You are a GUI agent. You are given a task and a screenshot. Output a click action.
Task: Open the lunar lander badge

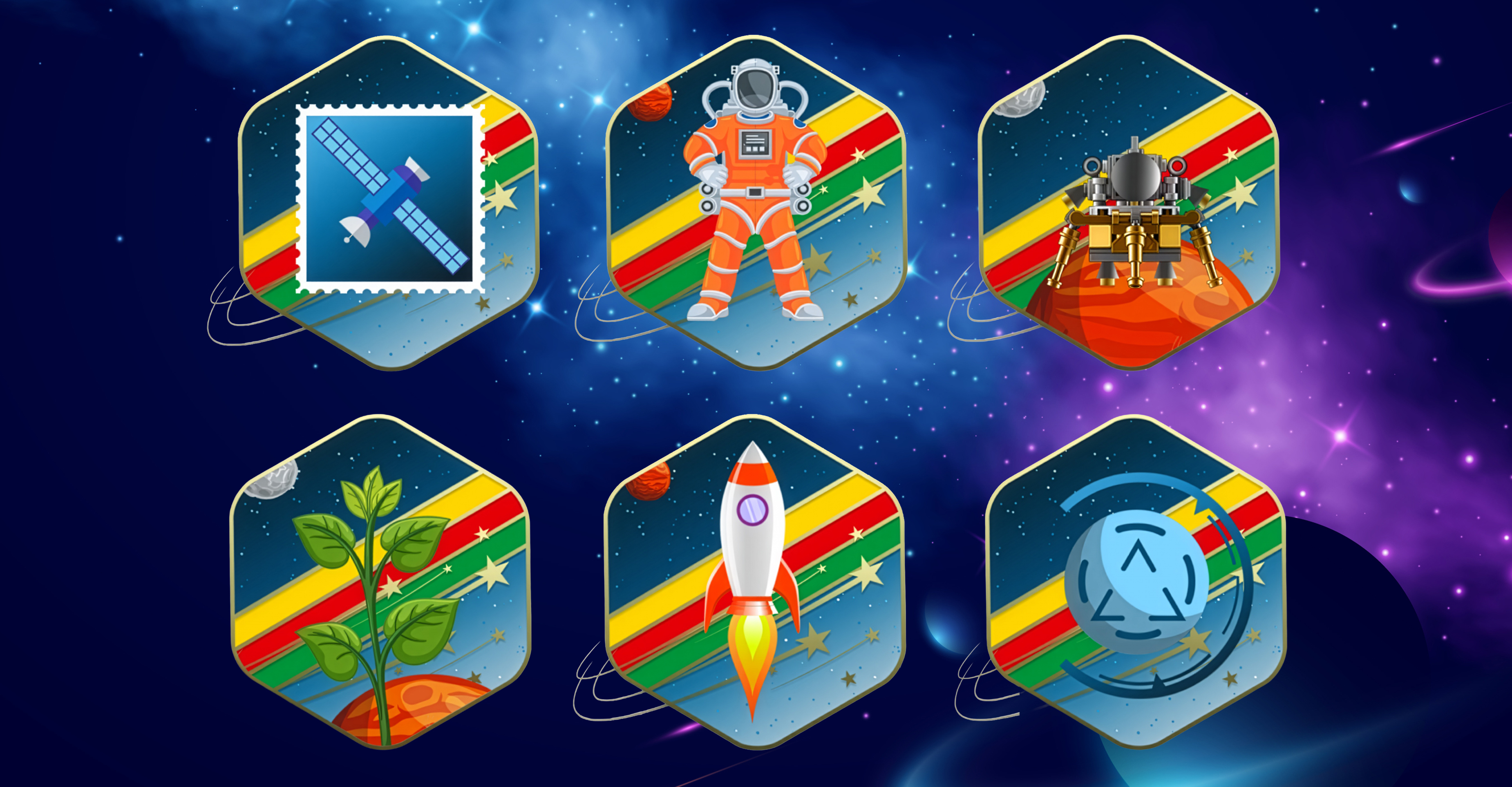point(1128,203)
